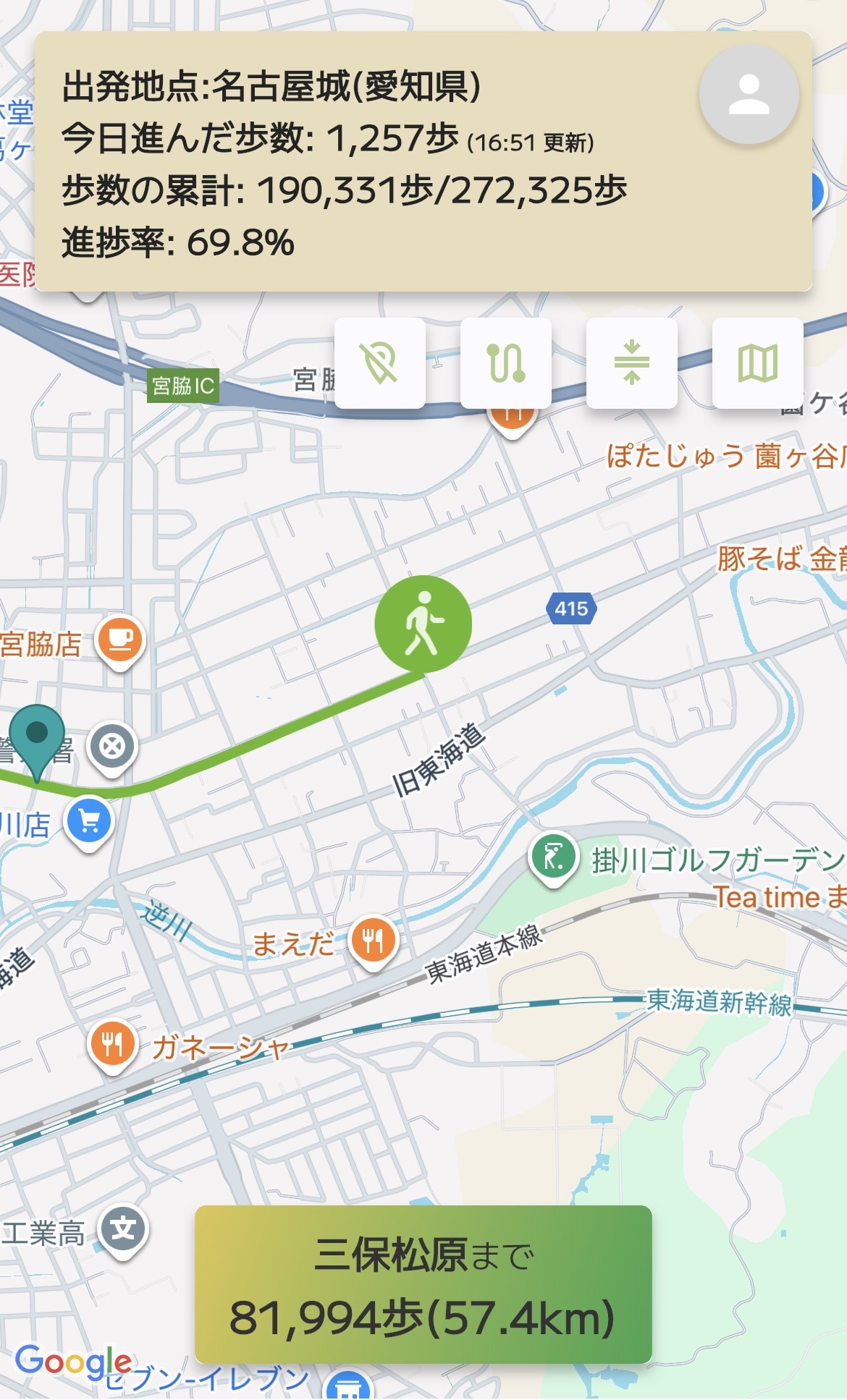Open the user profile avatar

pos(749,94)
